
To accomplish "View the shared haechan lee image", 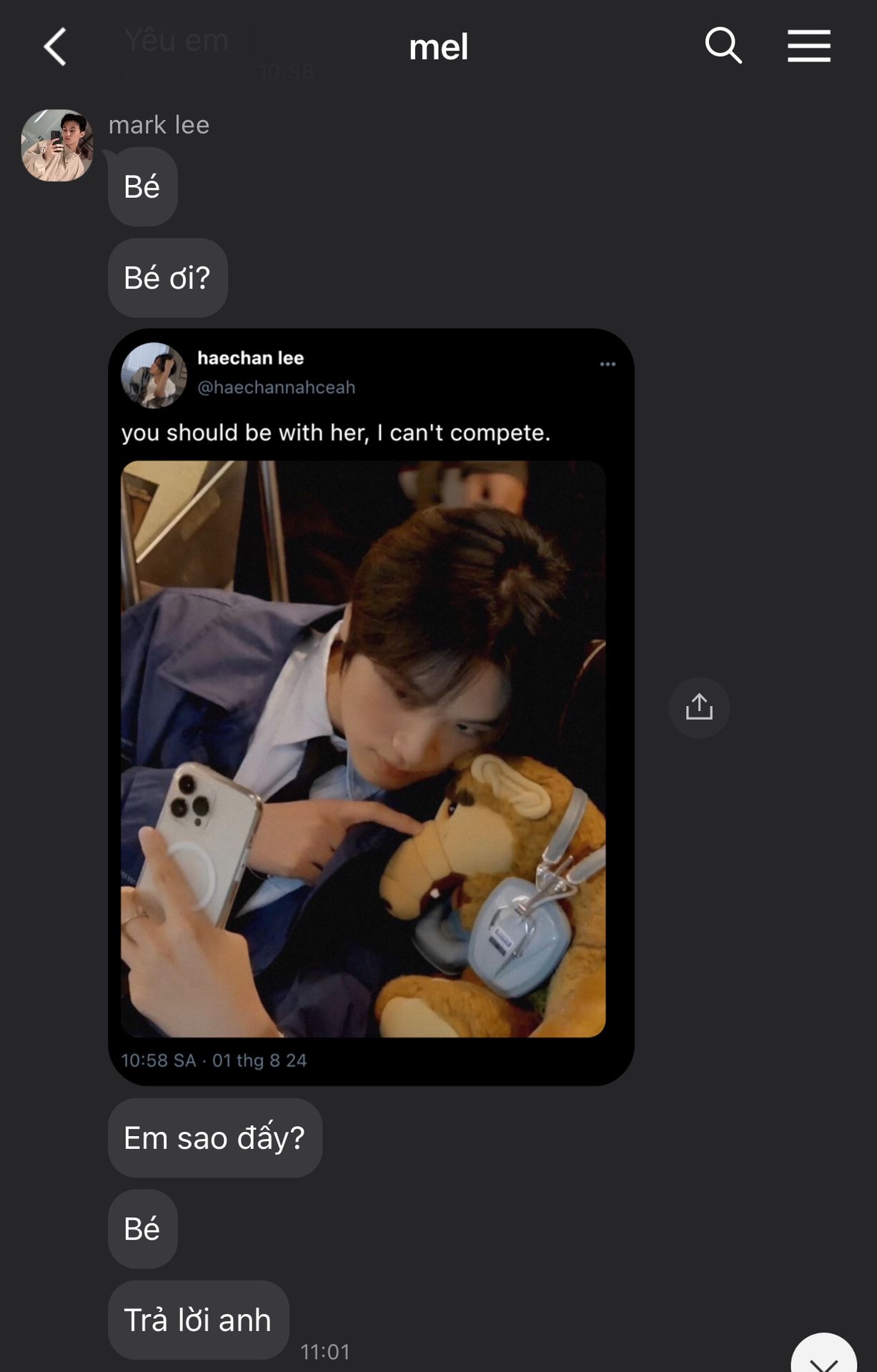I will coord(363,747).
